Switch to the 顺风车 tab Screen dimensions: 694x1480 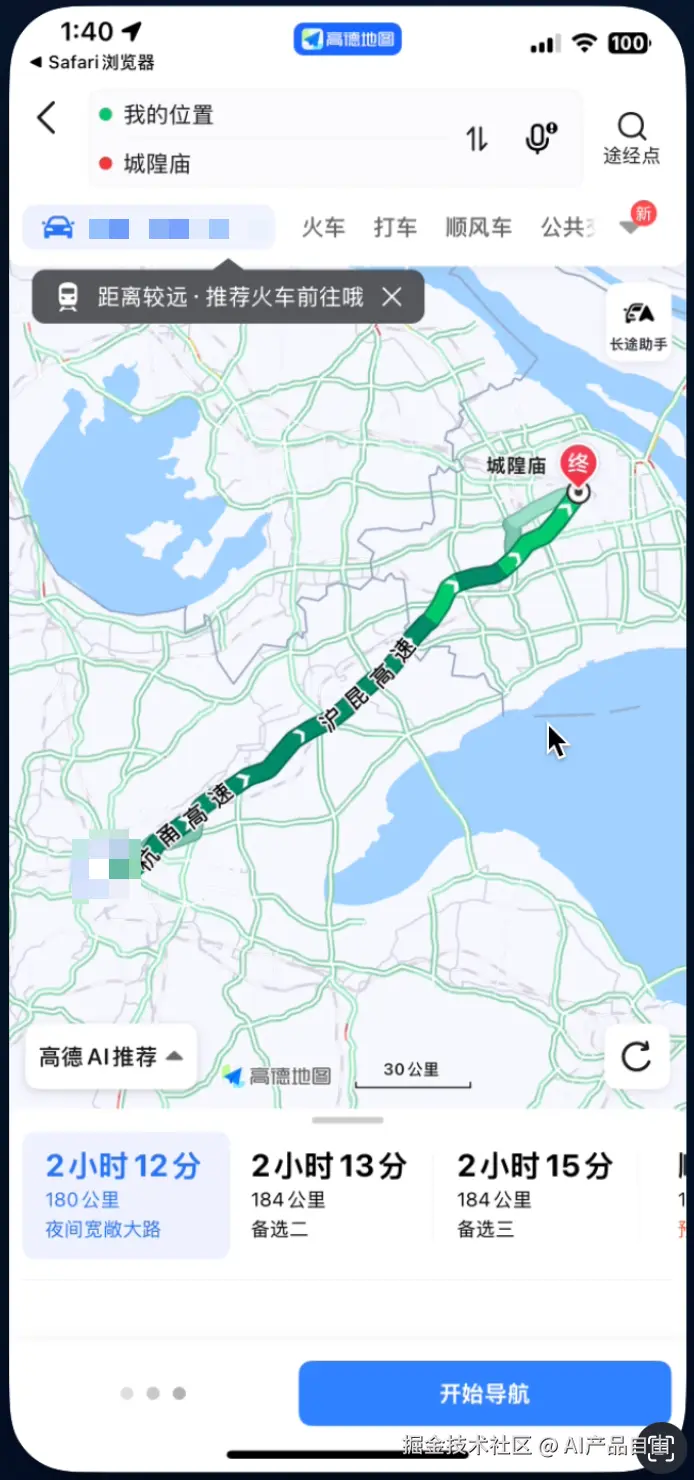click(478, 228)
